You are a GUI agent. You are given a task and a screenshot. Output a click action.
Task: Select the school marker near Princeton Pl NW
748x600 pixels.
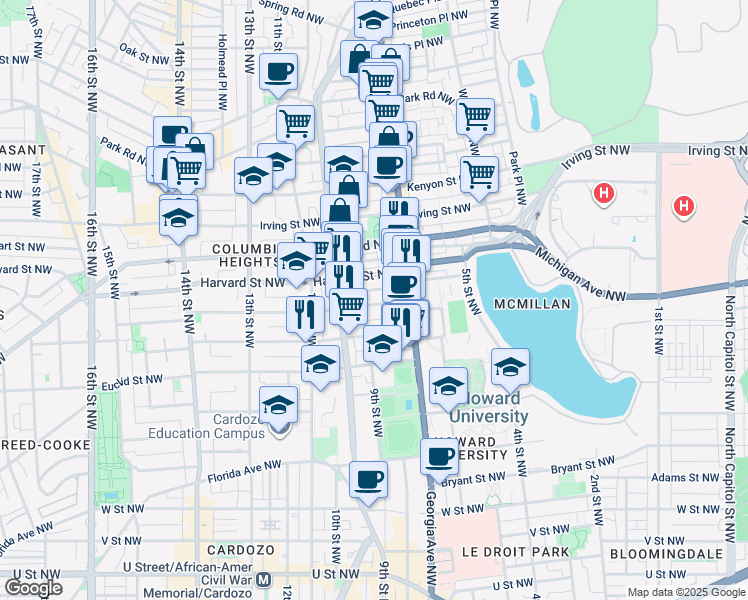(x=373, y=18)
